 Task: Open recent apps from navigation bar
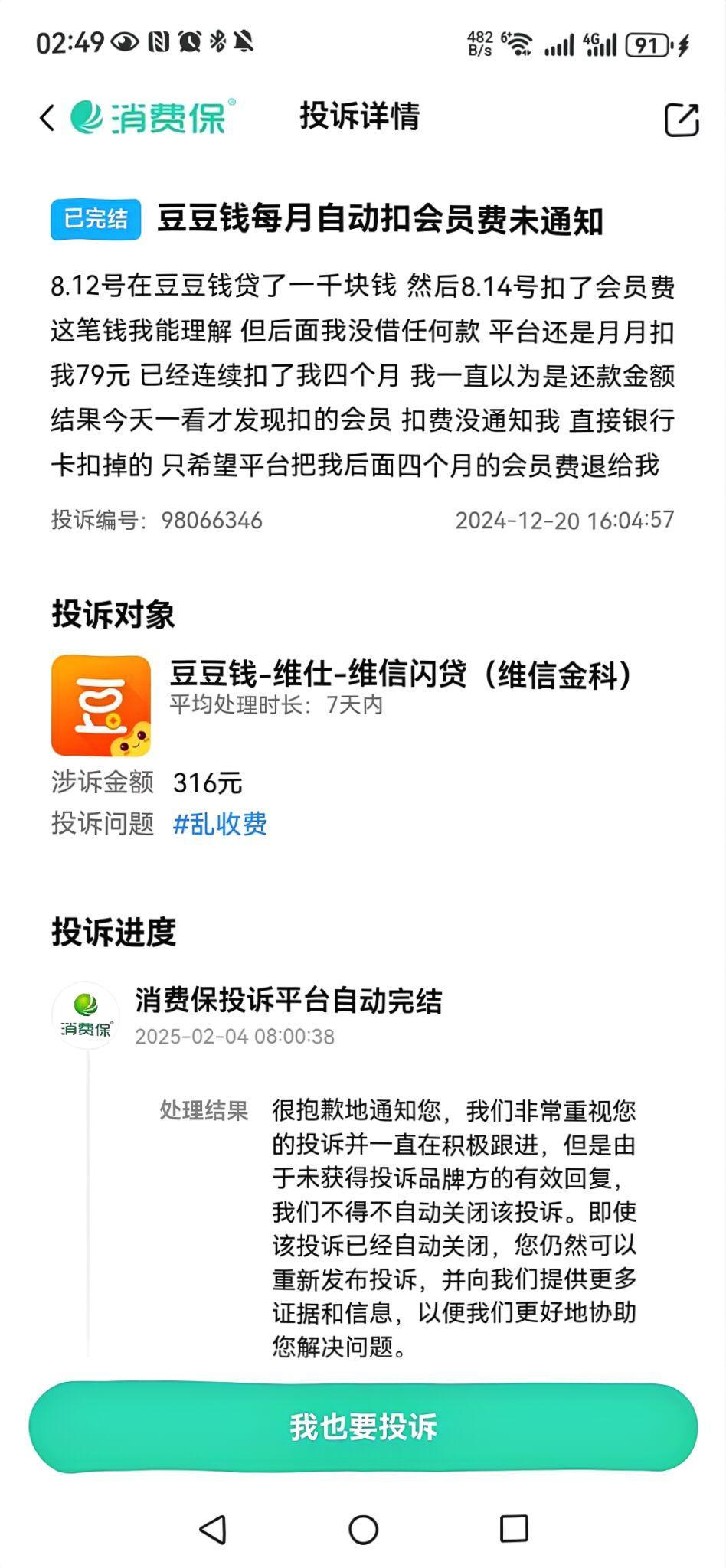click(514, 1529)
